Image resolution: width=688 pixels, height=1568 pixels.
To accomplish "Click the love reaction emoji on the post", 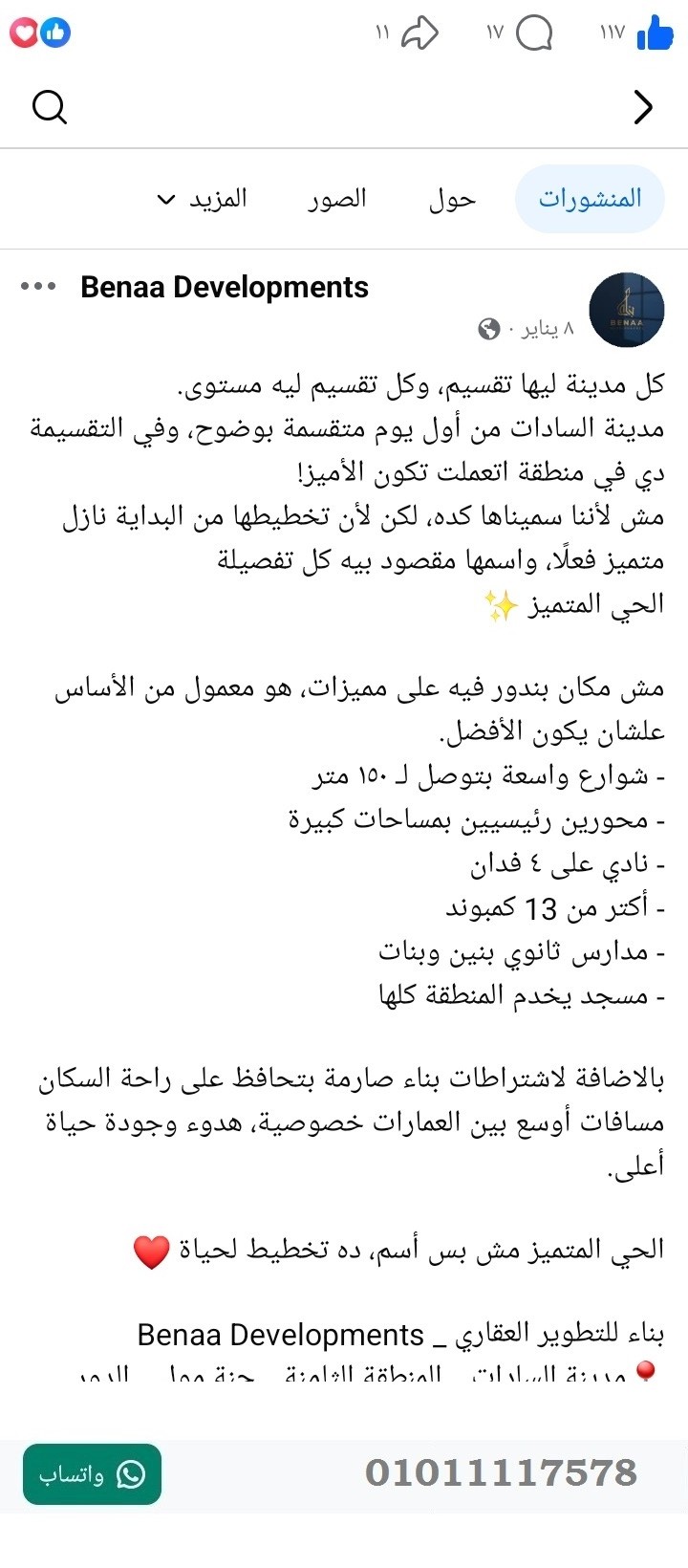I will coord(24,32).
